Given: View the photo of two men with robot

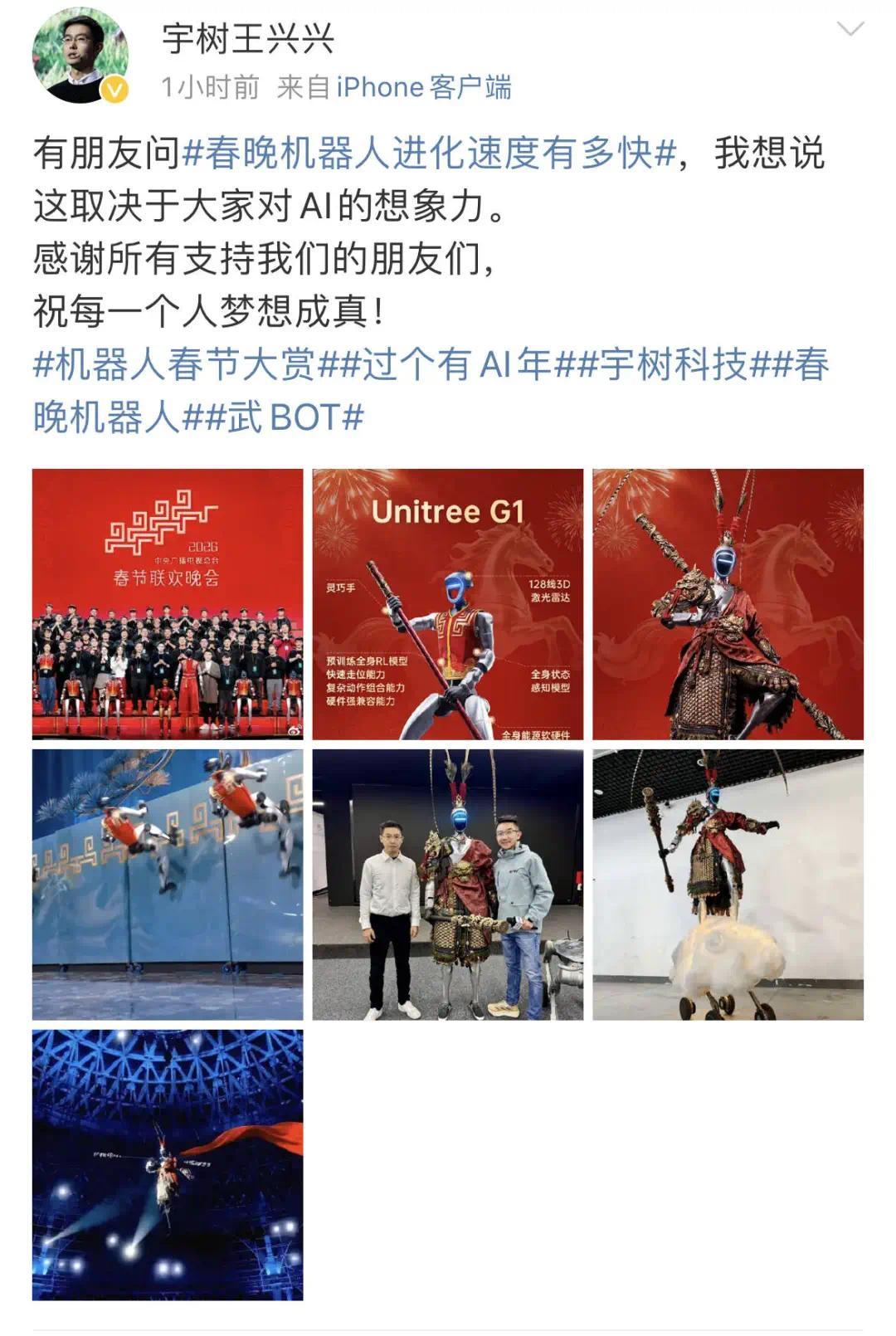Looking at the screenshot, I should click(448, 885).
